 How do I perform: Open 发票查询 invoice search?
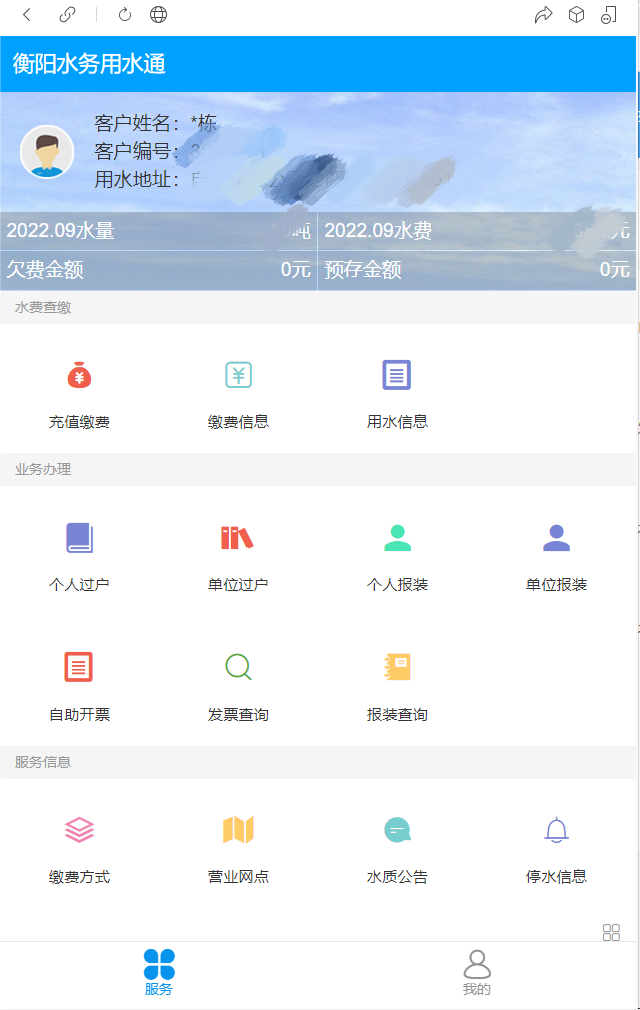tap(238, 685)
